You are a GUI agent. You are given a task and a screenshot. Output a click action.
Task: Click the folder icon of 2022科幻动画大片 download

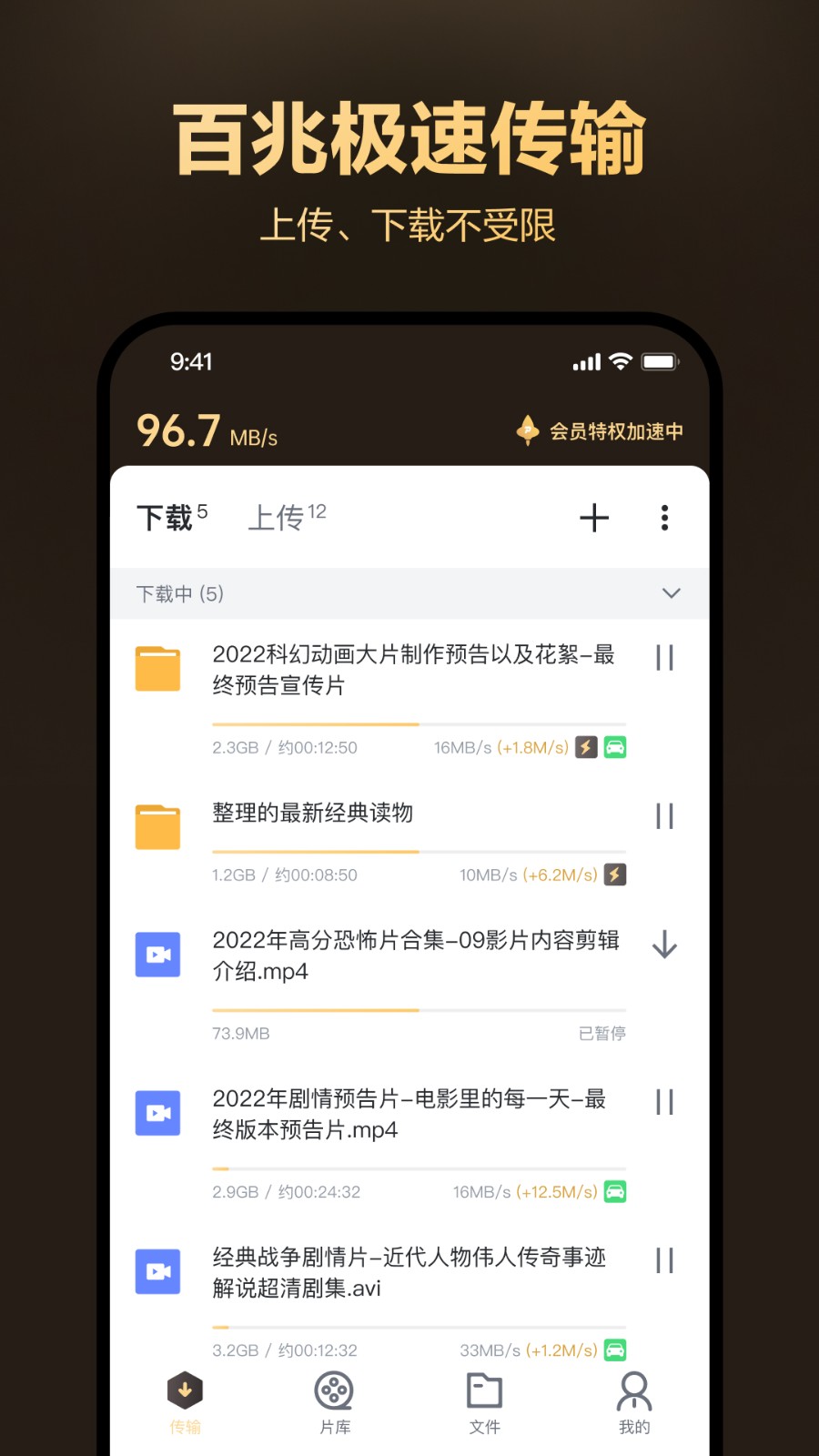[157, 667]
